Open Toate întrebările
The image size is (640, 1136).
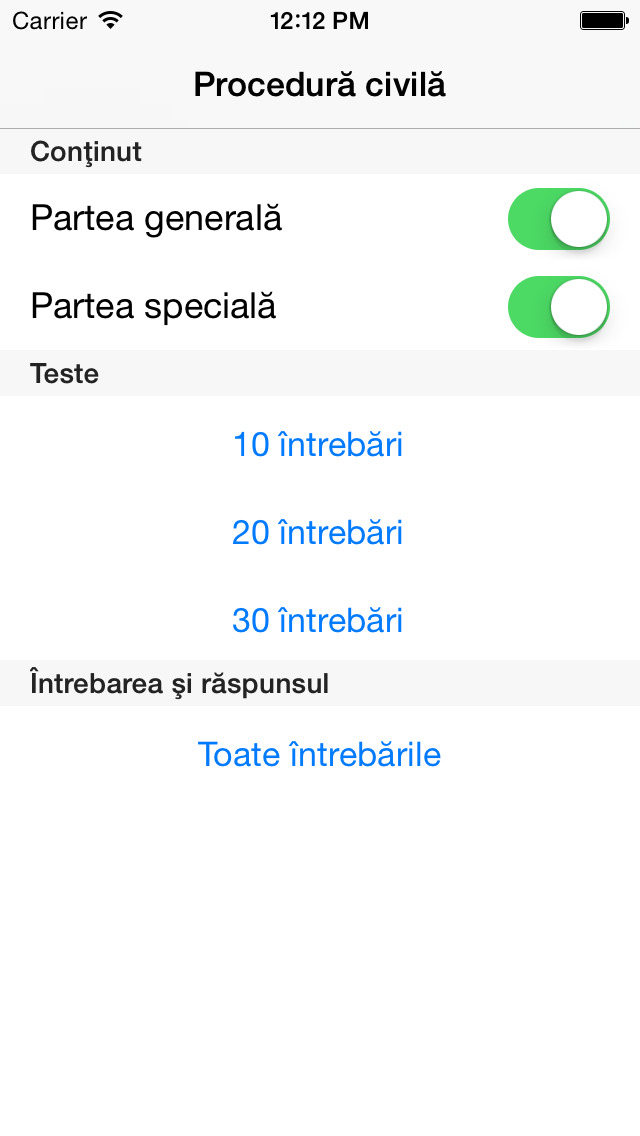(319, 754)
